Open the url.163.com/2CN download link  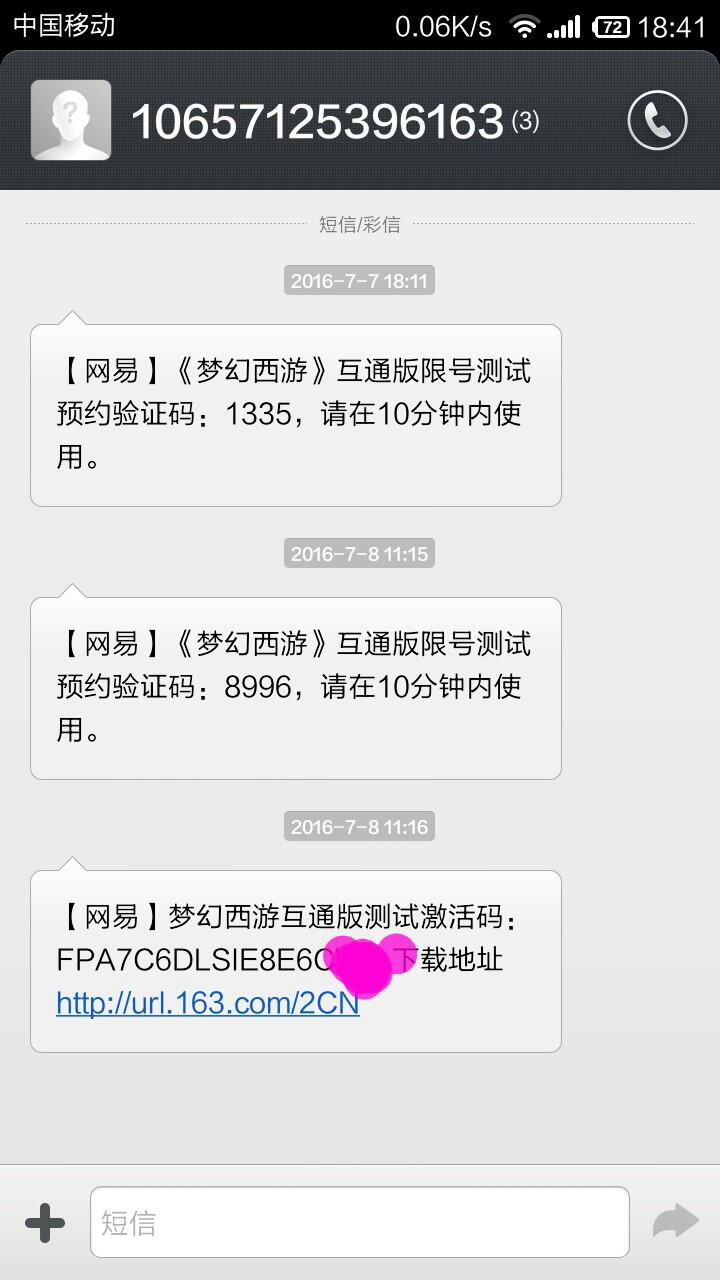pyautogui.click(x=207, y=1003)
